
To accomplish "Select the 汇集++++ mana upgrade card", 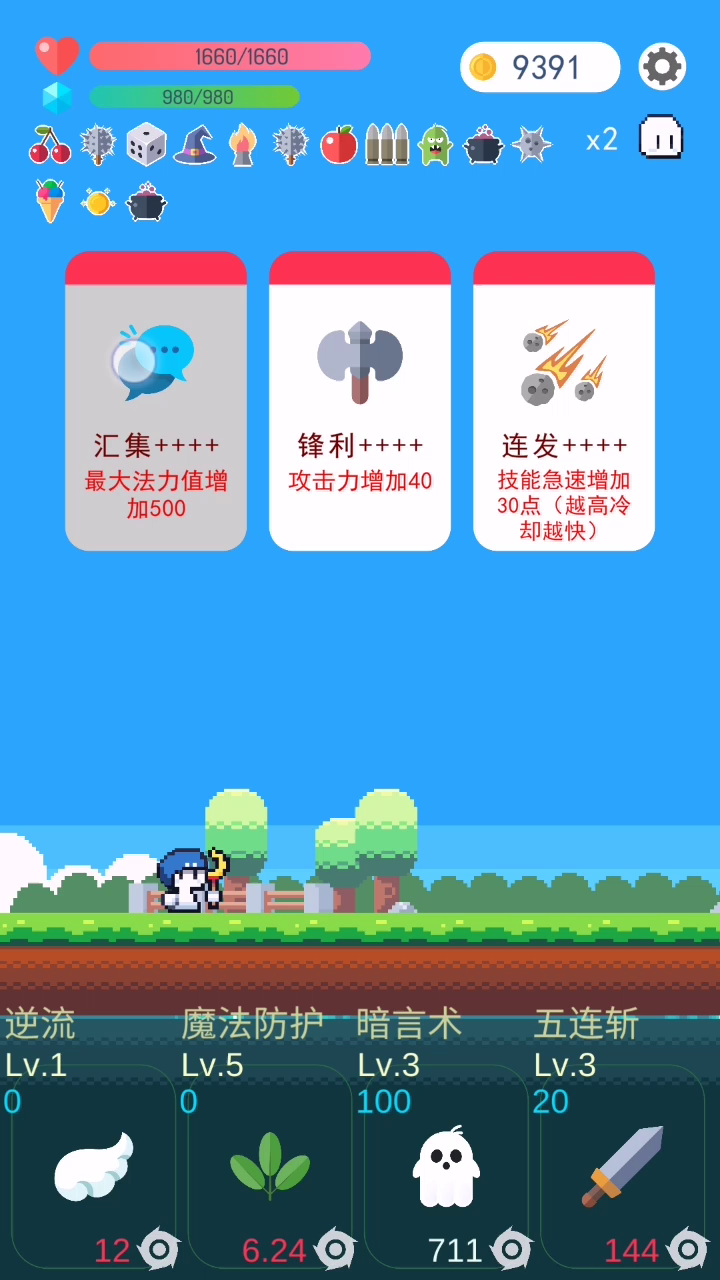I will (x=156, y=400).
